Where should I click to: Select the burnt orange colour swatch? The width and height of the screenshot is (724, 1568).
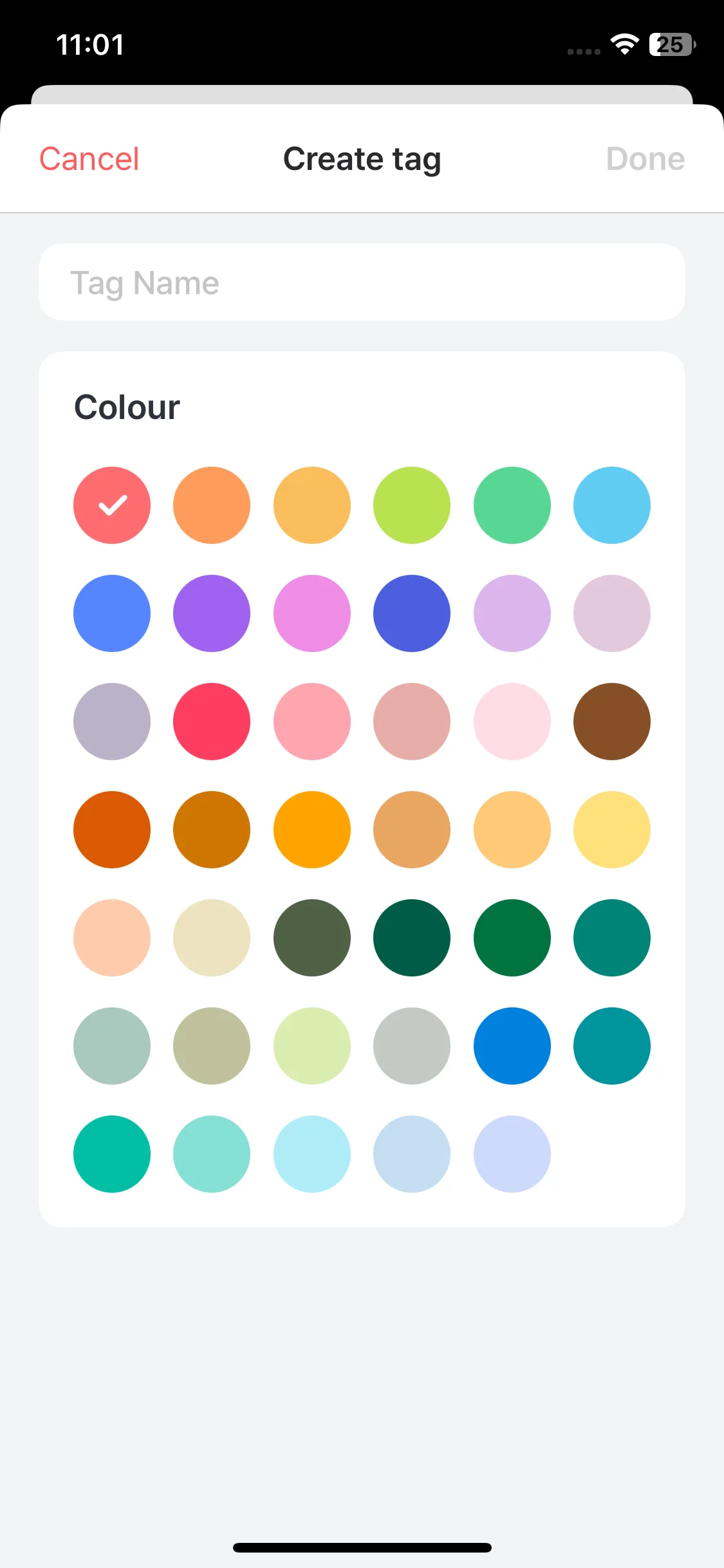pyautogui.click(x=112, y=830)
